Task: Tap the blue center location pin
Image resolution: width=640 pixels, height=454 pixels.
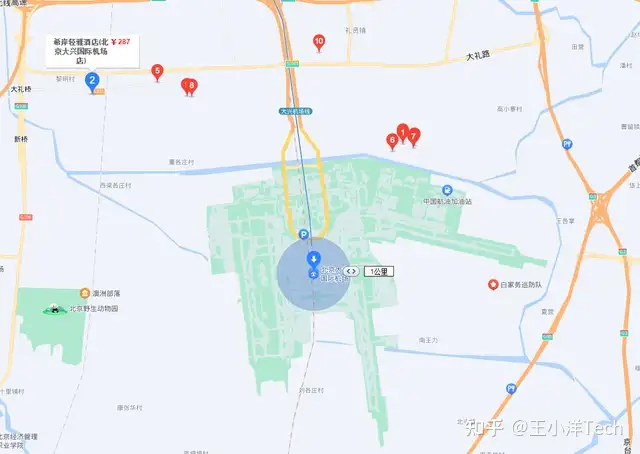Action: [x=313, y=259]
